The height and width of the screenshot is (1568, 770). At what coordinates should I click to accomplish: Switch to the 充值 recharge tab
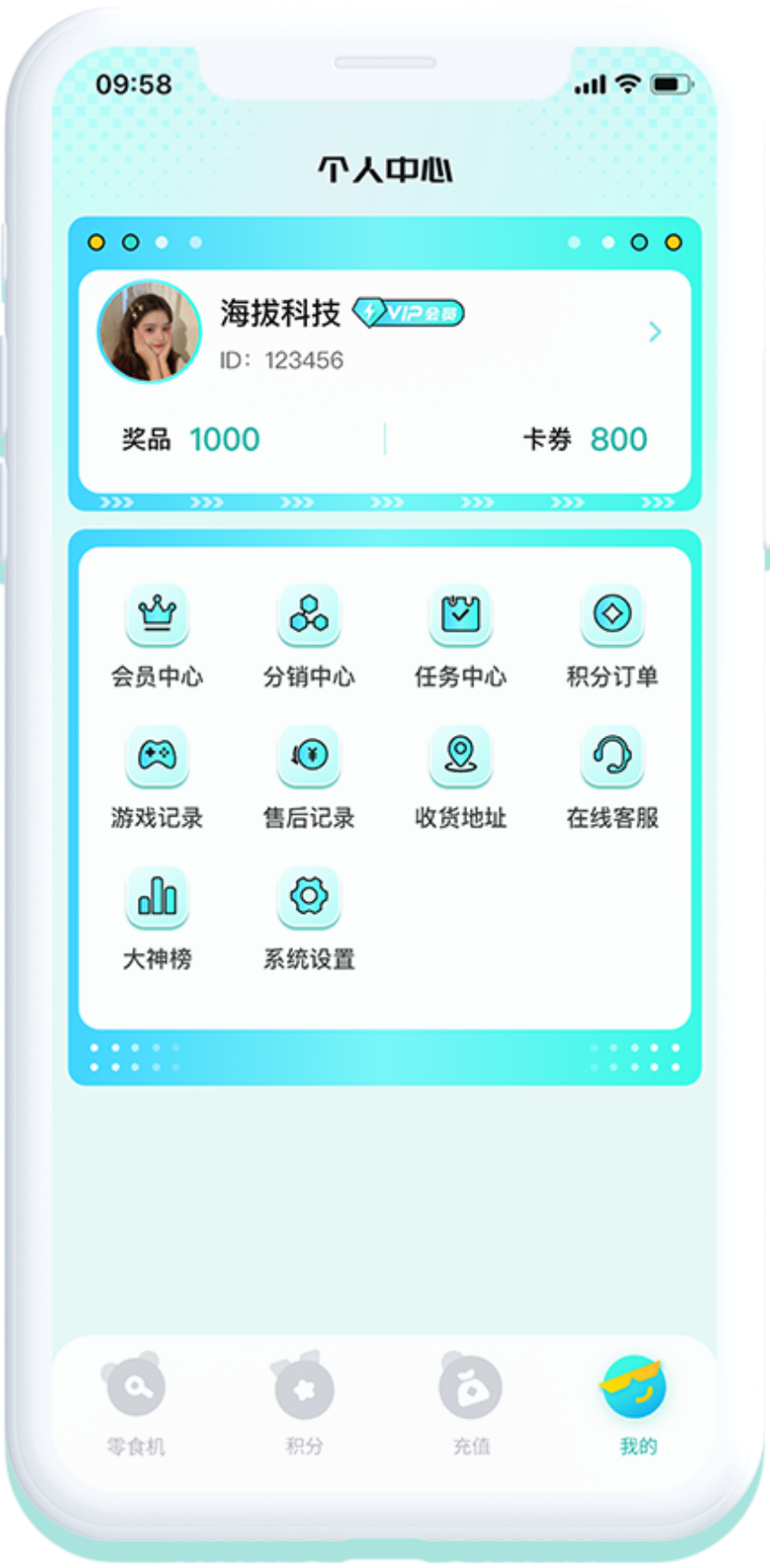[471, 1402]
